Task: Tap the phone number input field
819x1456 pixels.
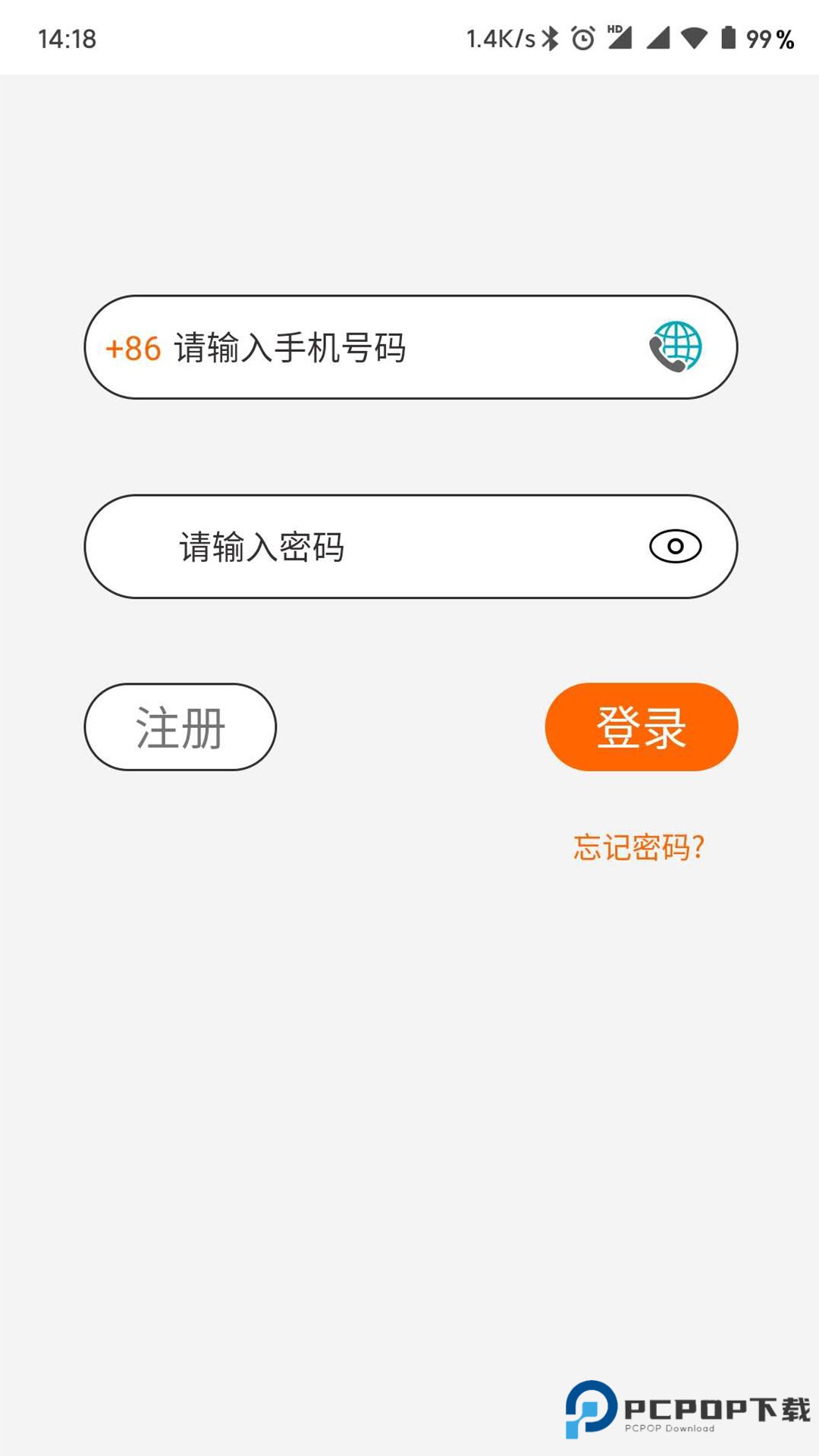Action: click(341, 347)
